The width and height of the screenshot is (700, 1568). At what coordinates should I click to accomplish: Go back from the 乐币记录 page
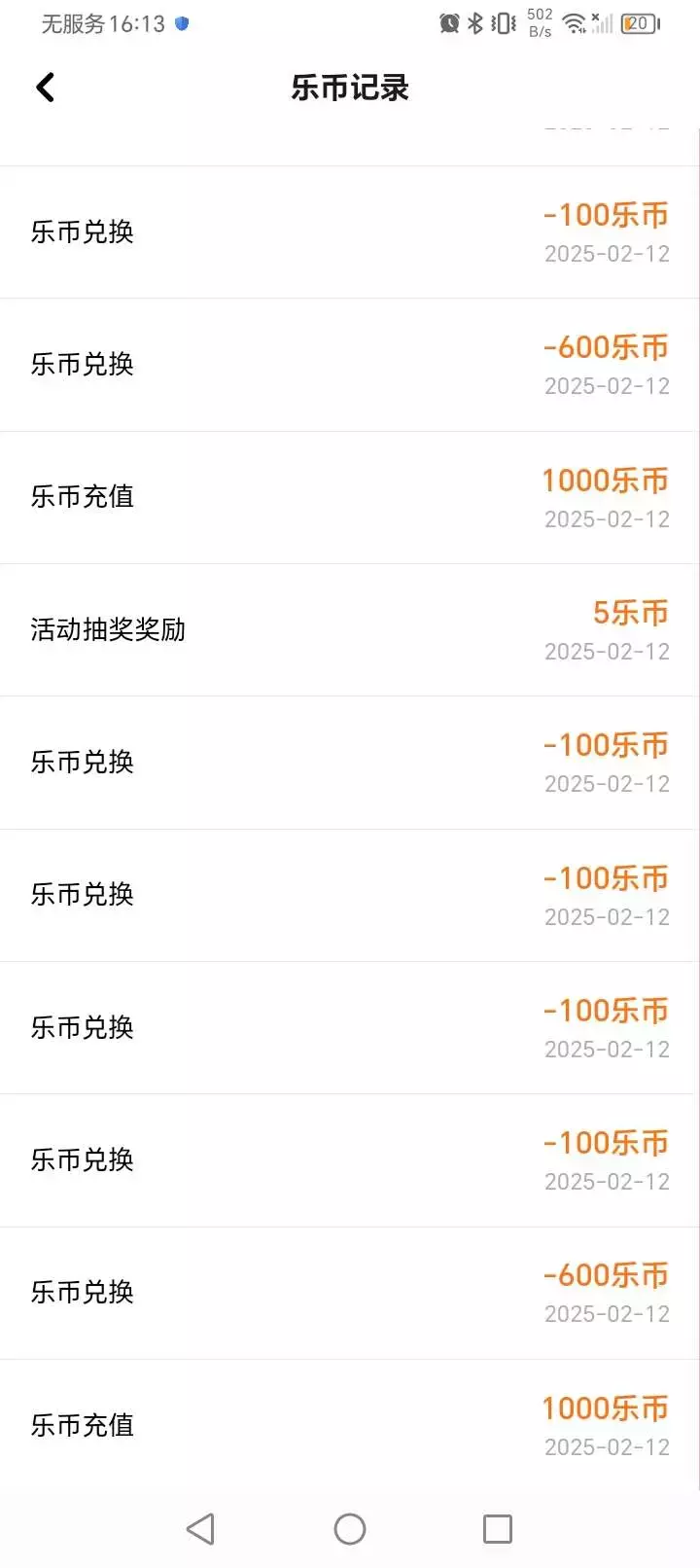(45, 88)
